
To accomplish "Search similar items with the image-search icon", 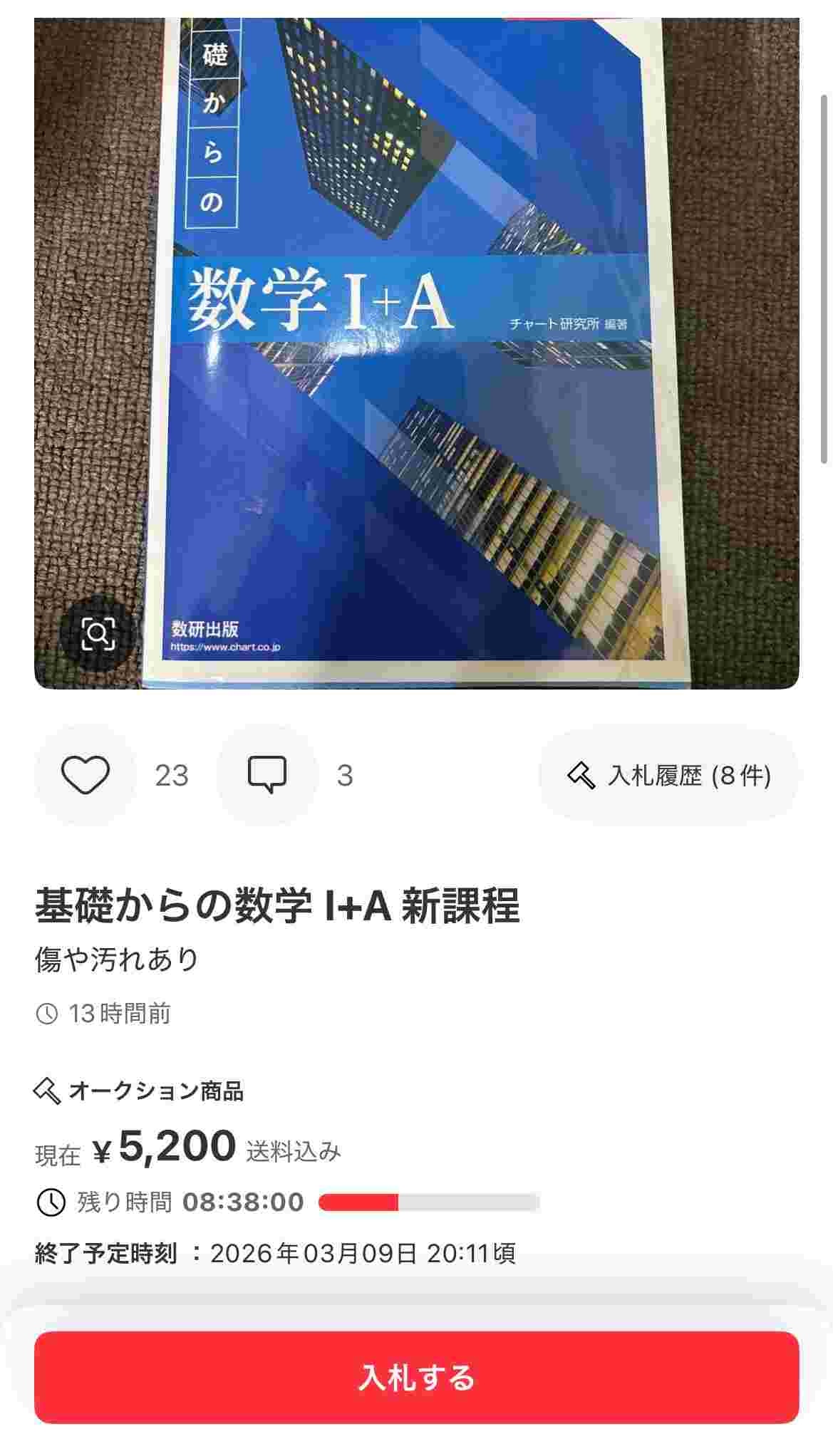I will [x=98, y=633].
